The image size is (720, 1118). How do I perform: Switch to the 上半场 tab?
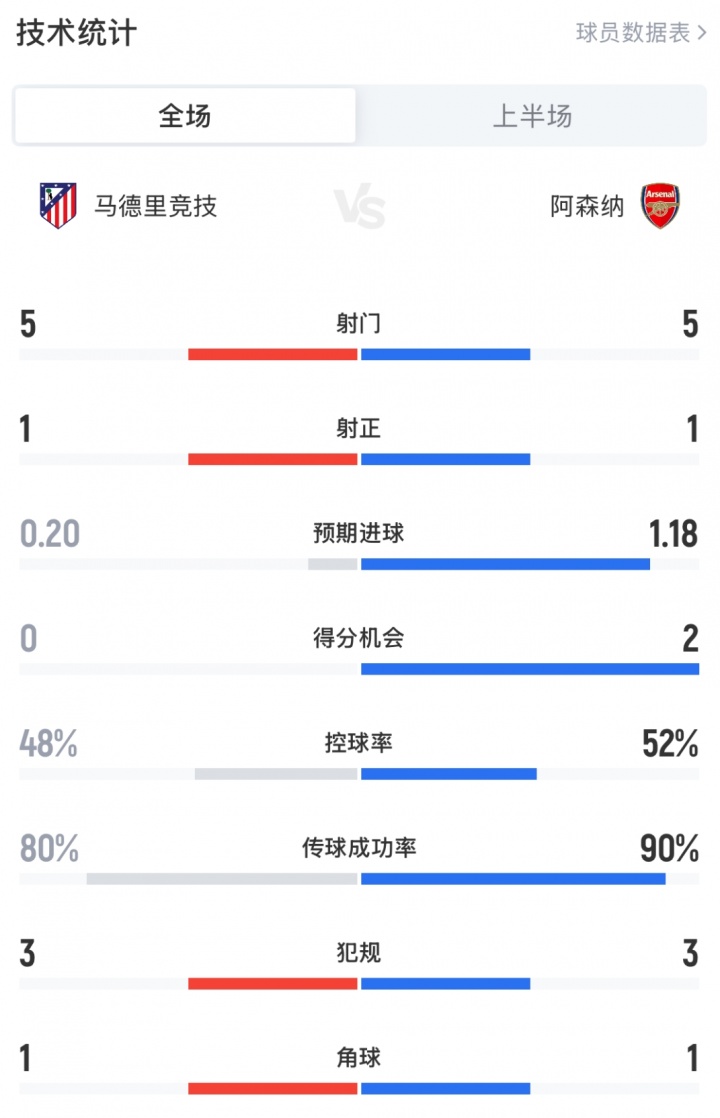531,116
